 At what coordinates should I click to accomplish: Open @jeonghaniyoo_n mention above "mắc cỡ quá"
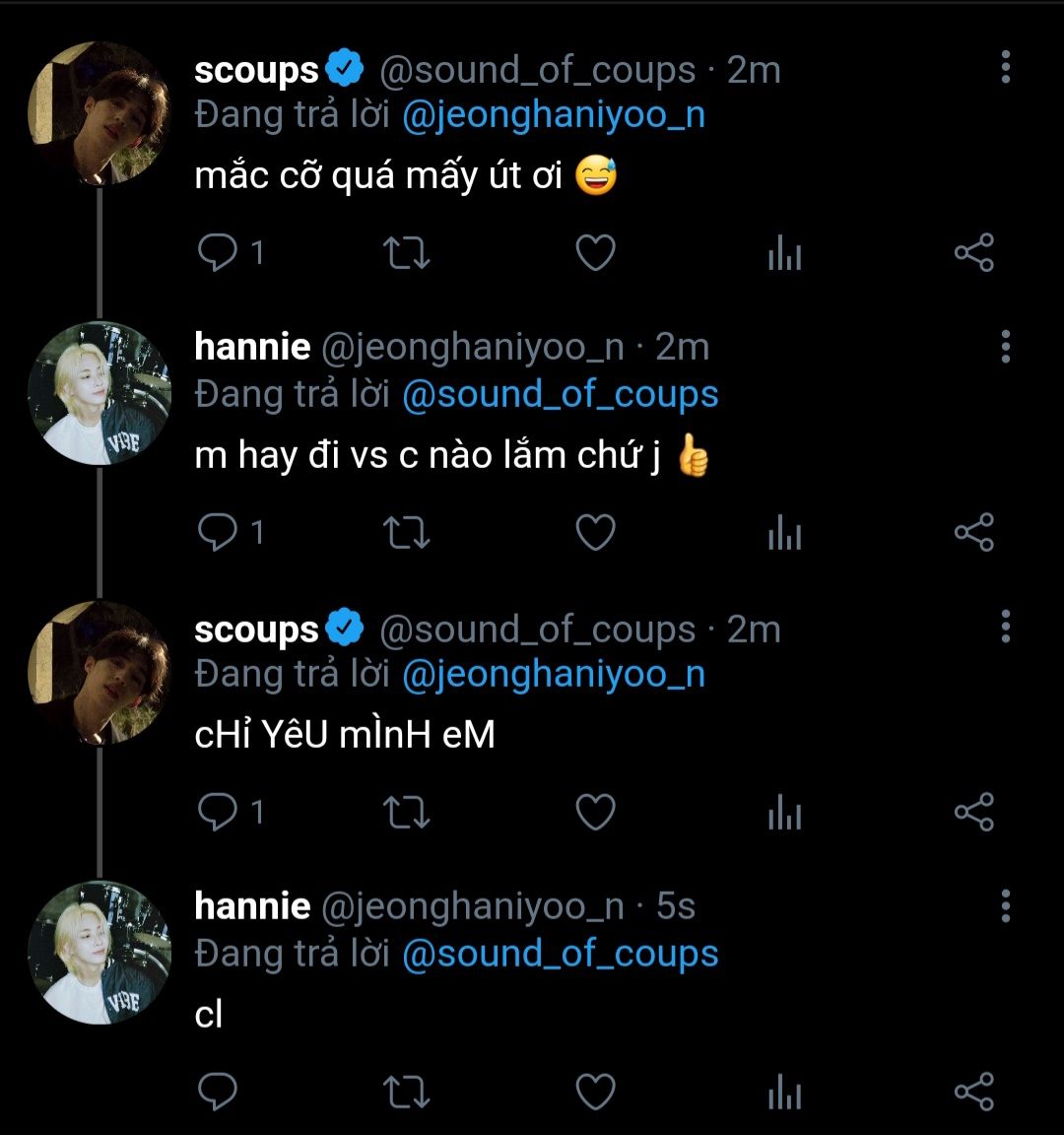click(554, 115)
